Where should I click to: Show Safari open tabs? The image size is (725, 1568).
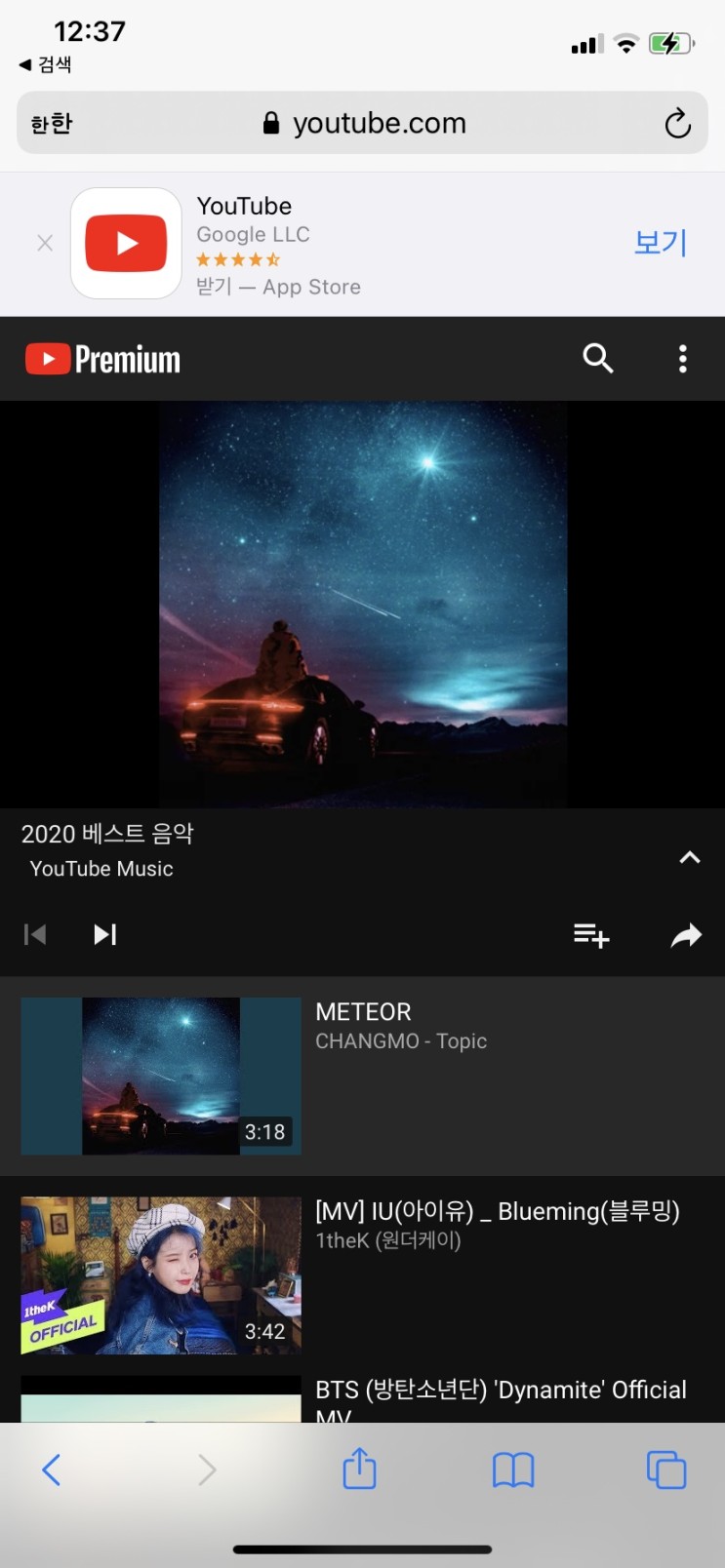(666, 1470)
